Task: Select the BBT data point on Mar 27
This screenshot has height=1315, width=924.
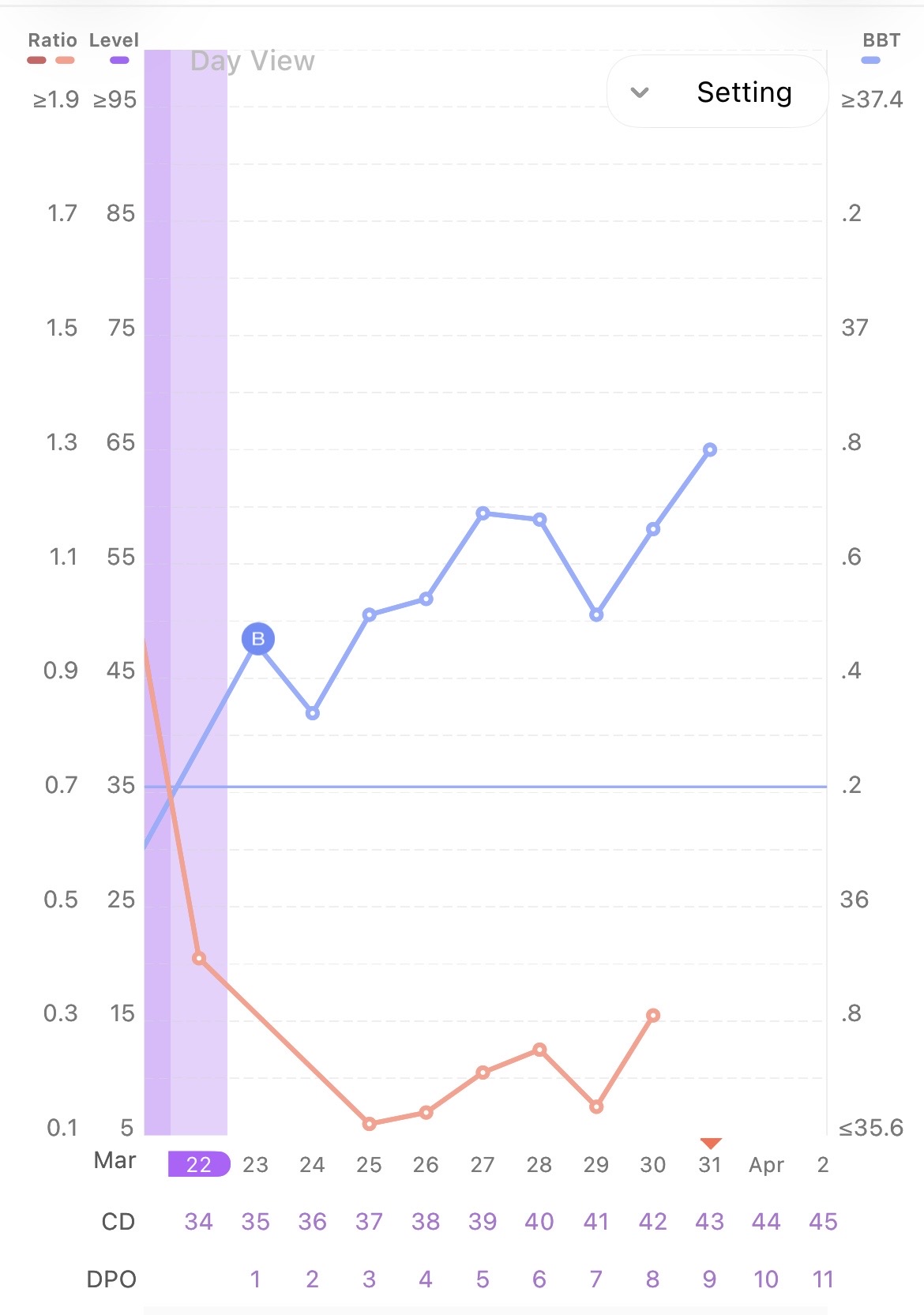Action: tap(483, 513)
